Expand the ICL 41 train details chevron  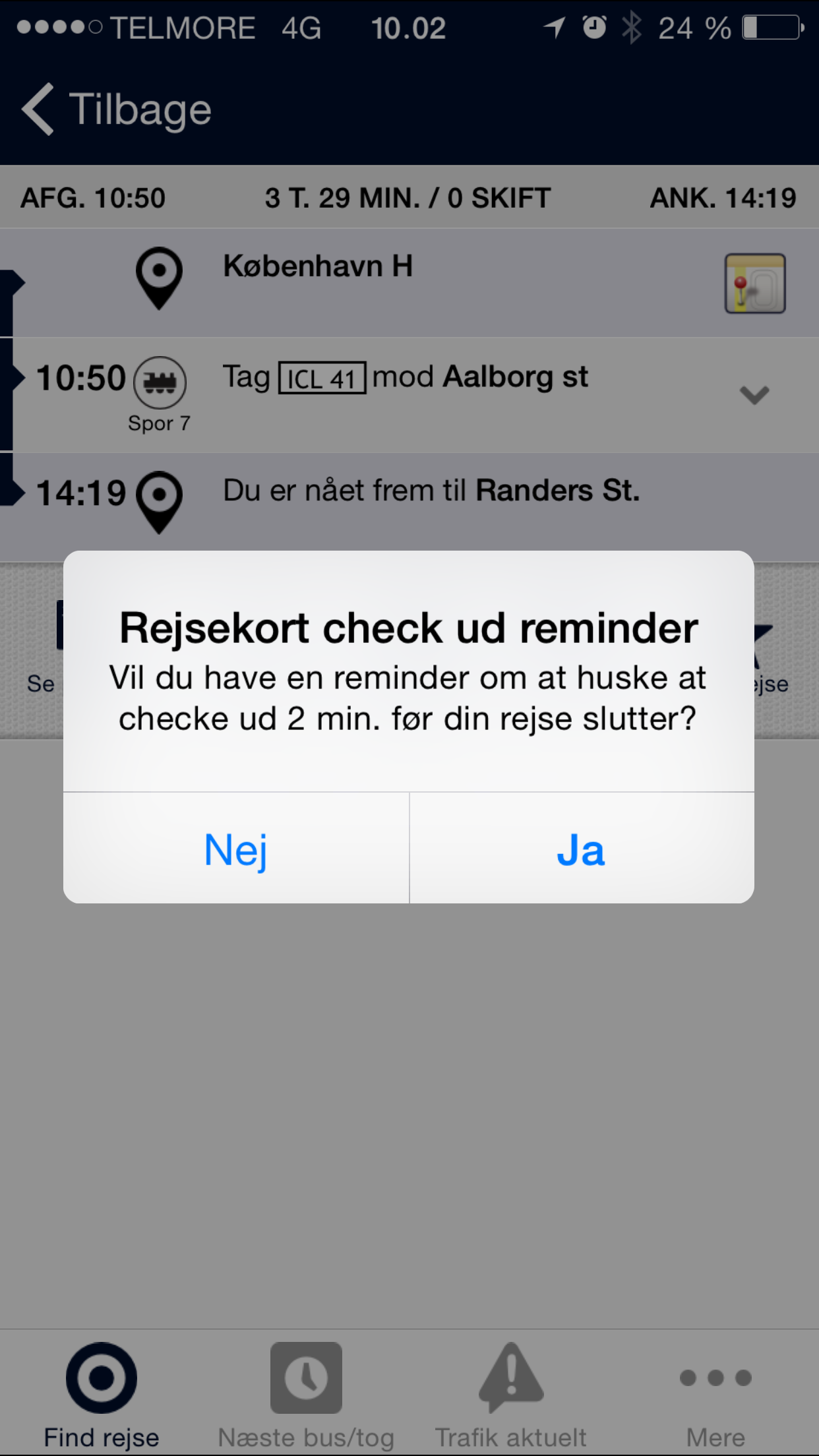click(x=754, y=394)
